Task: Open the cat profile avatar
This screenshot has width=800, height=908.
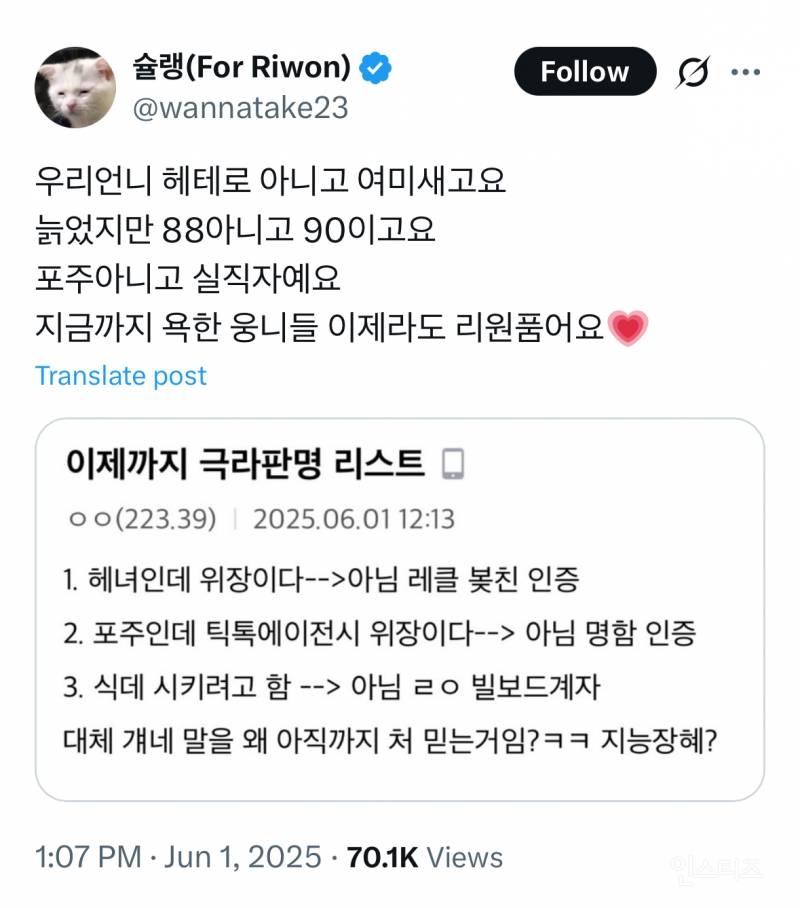Action: coord(75,87)
